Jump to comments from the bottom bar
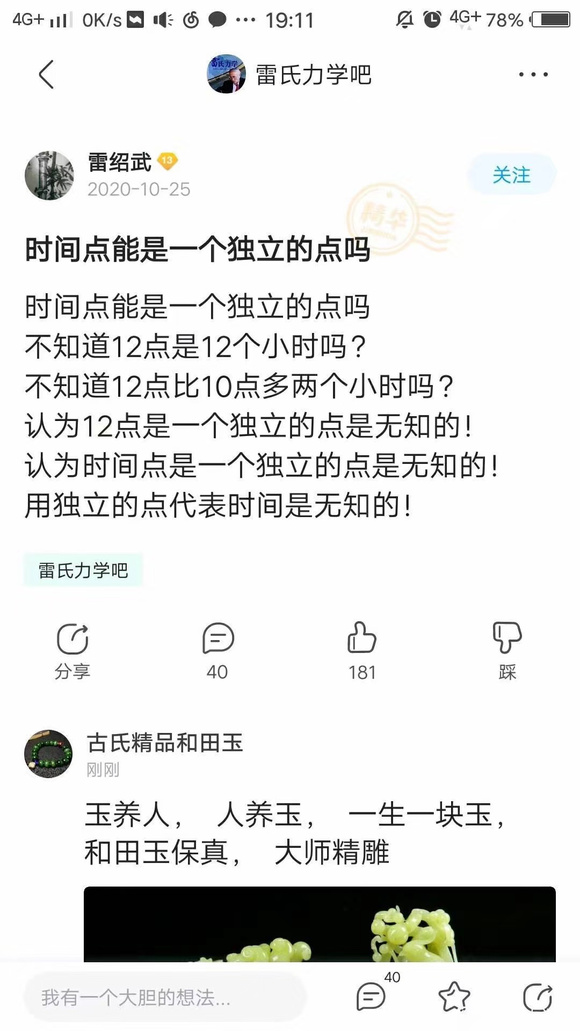 click(x=373, y=997)
